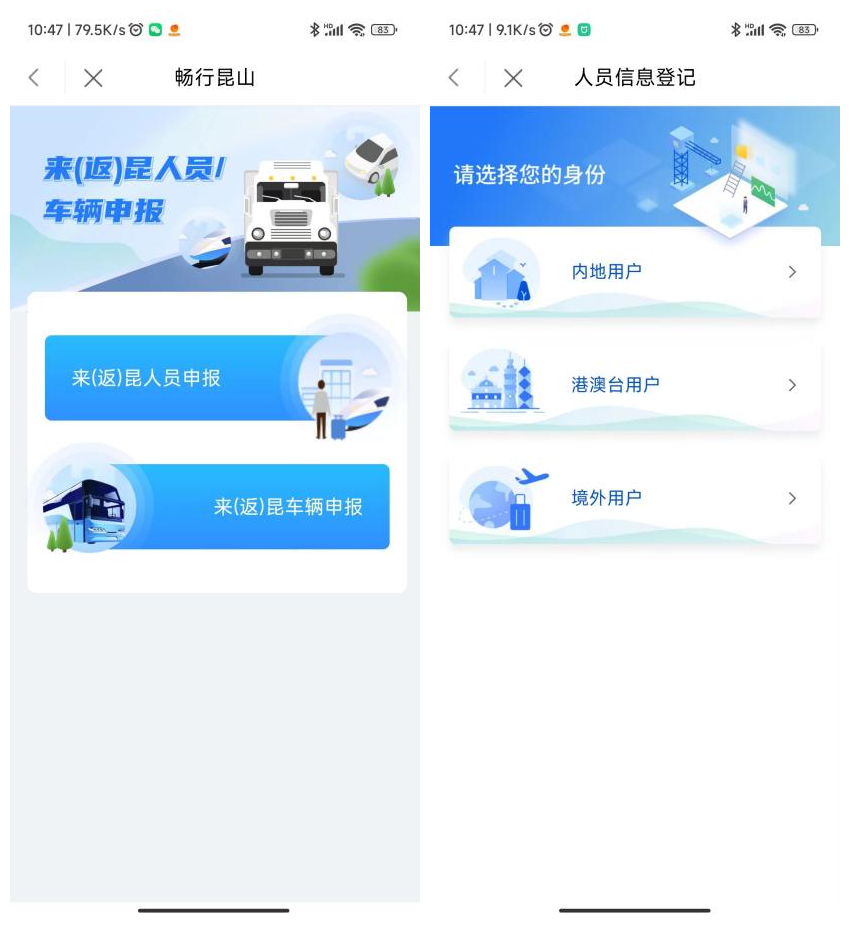Viewport: 850px width, 929px height.
Task: Go back from the 畅行昆山 page
Action: click(34, 78)
